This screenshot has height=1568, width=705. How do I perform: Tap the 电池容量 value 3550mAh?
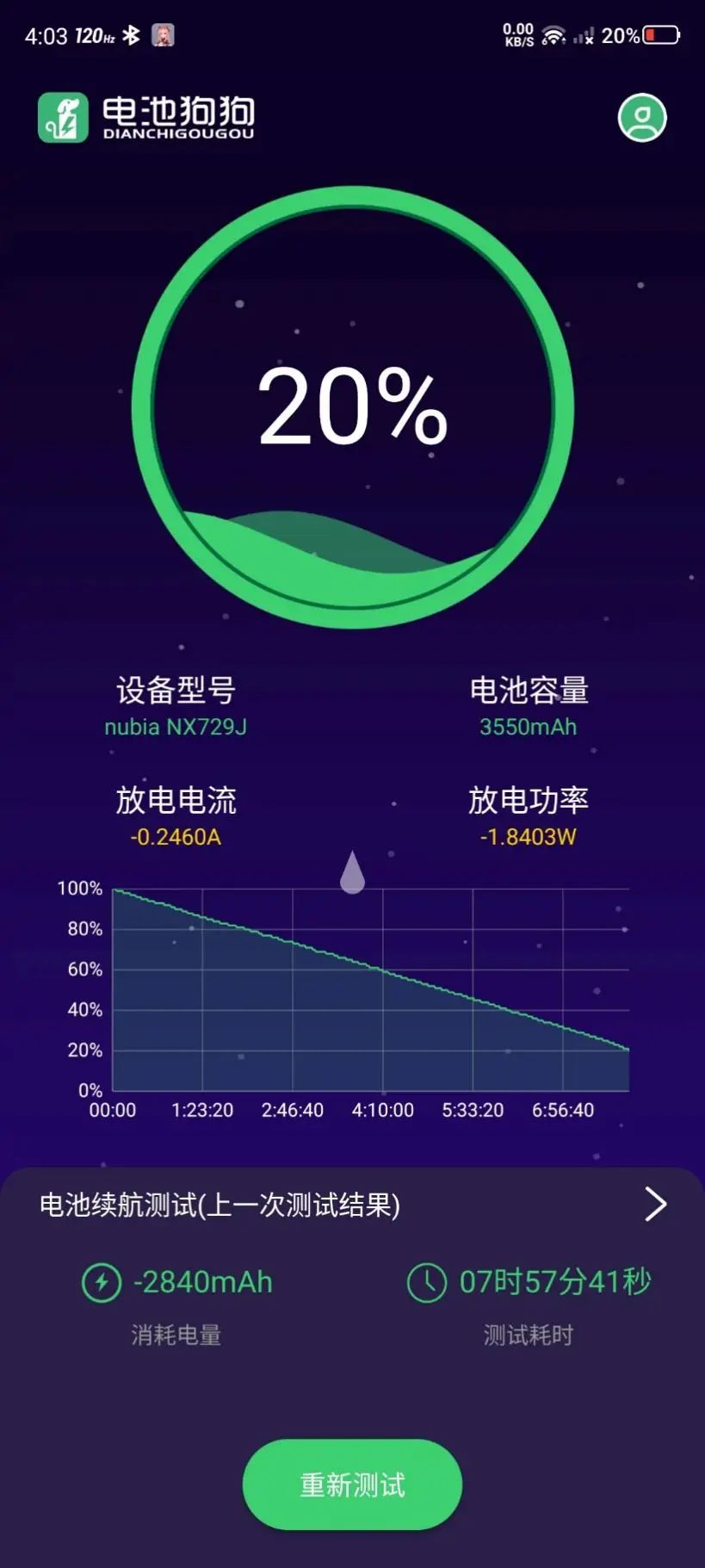(528, 726)
